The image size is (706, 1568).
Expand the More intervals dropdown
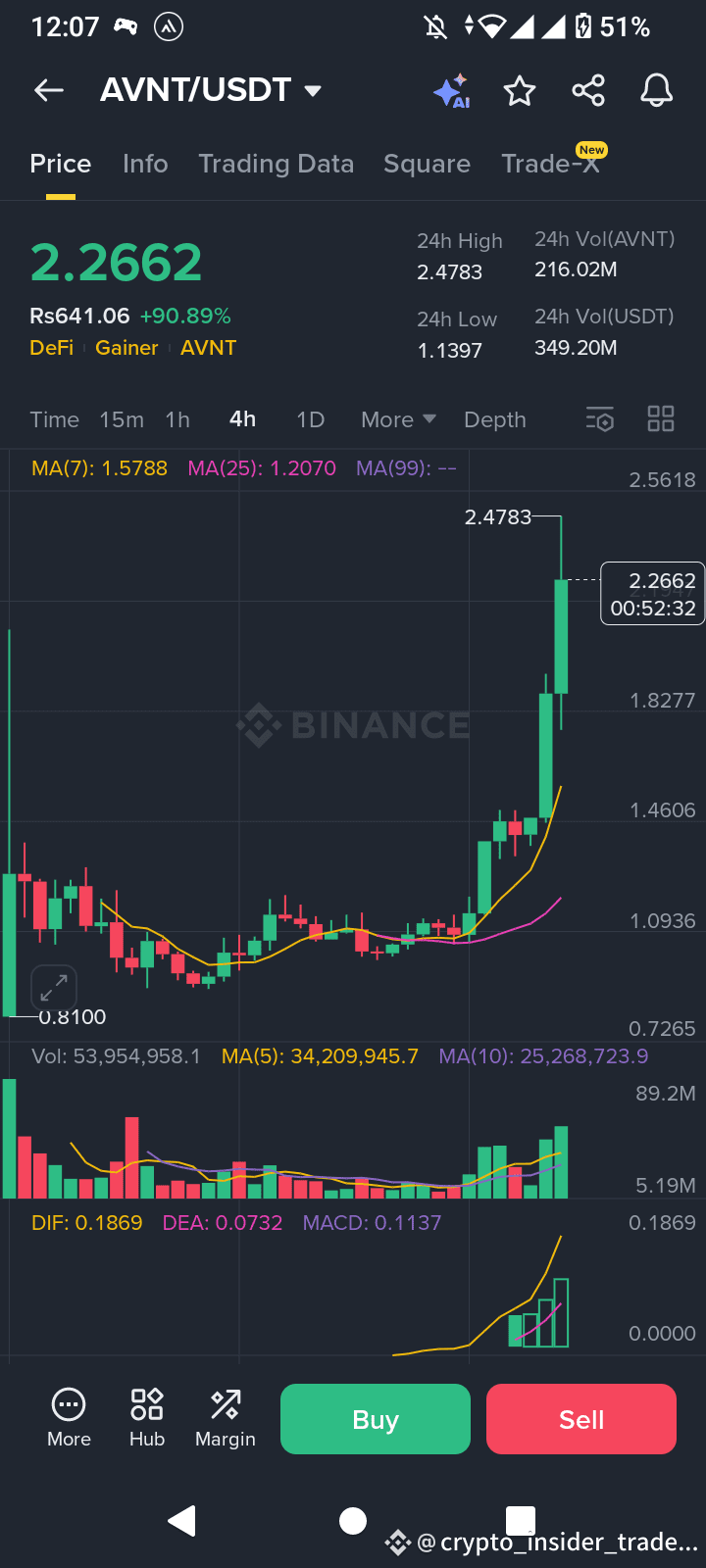[x=398, y=419]
